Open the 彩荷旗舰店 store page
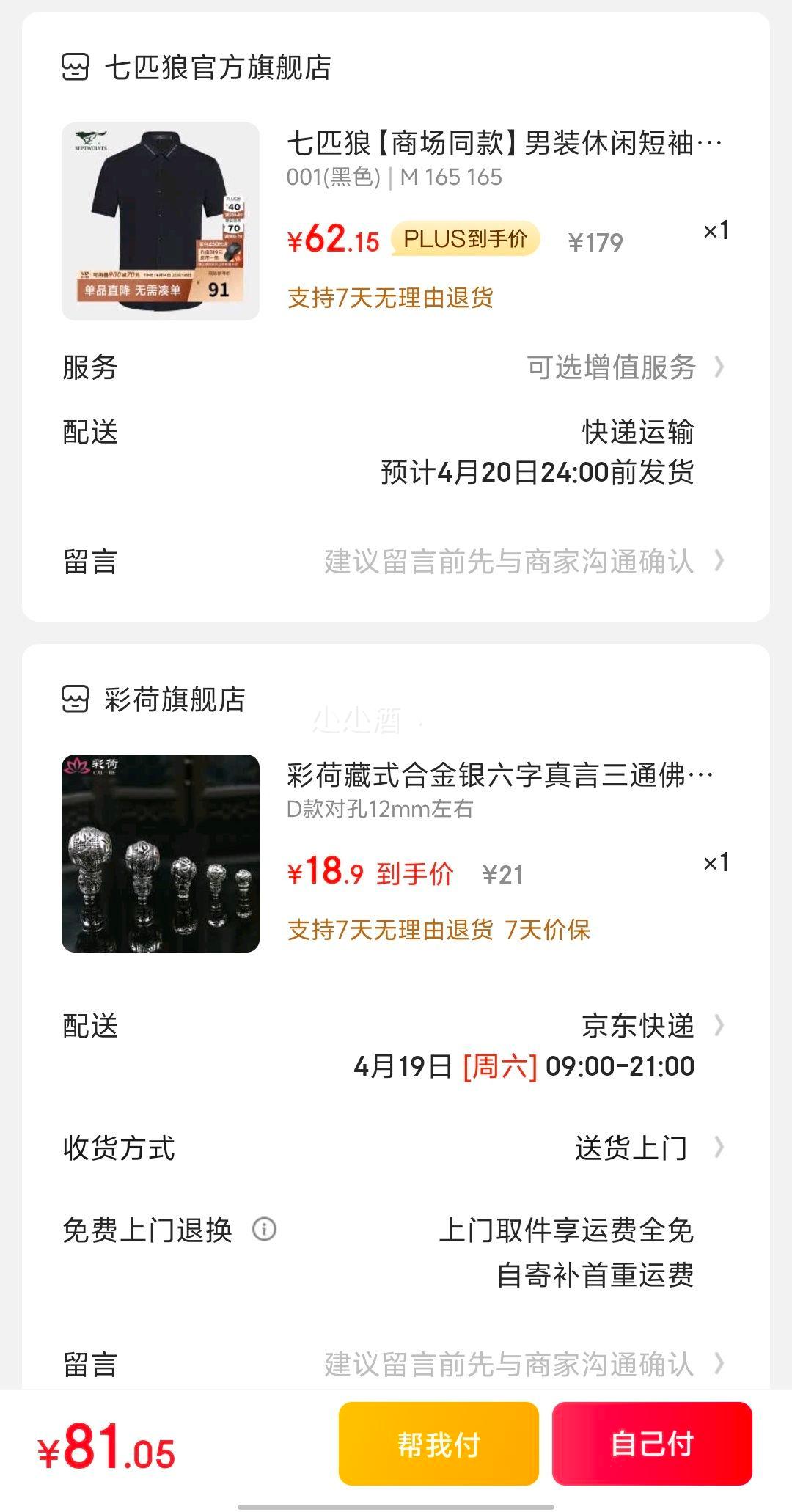 174,700
